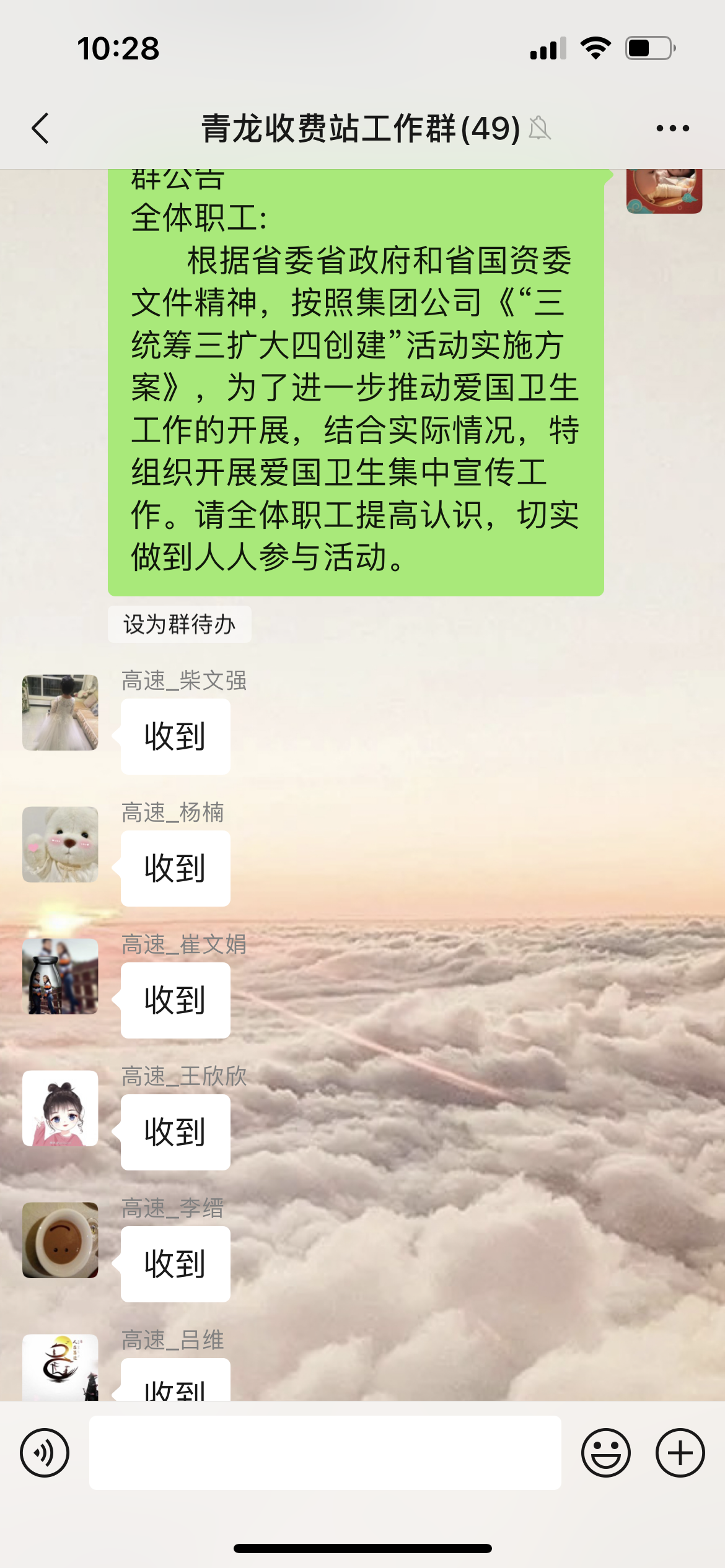Image resolution: width=725 pixels, height=1568 pixels.
Task: Open the three-dot group info menu
Action: click(672, 129)
